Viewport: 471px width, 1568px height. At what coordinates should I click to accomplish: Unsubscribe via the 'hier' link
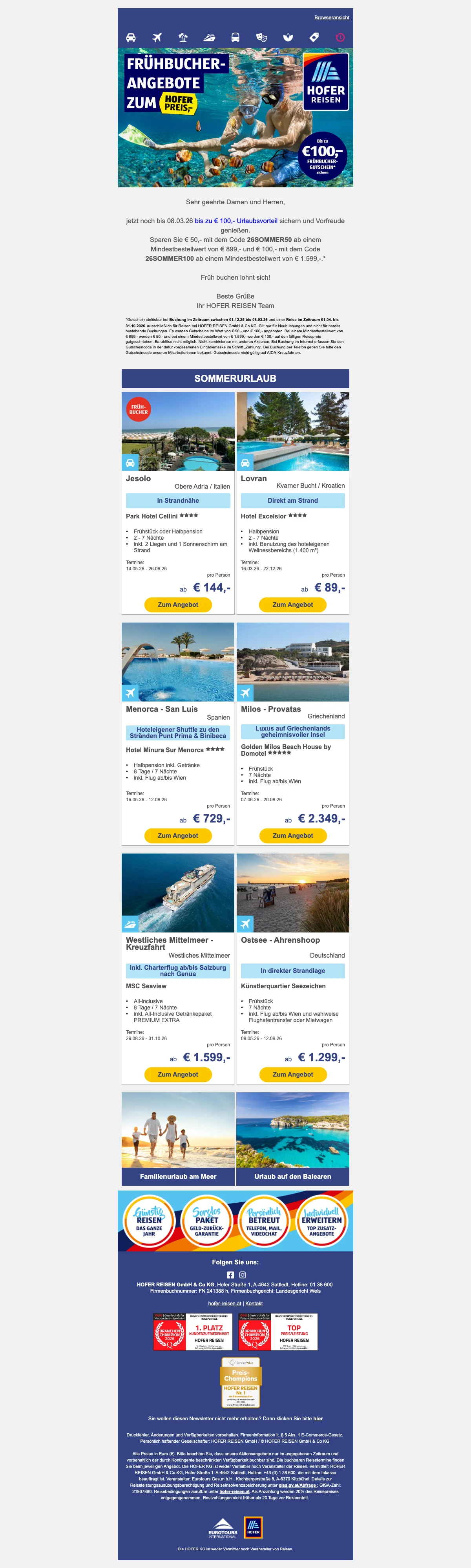(x=318, y=1418)
